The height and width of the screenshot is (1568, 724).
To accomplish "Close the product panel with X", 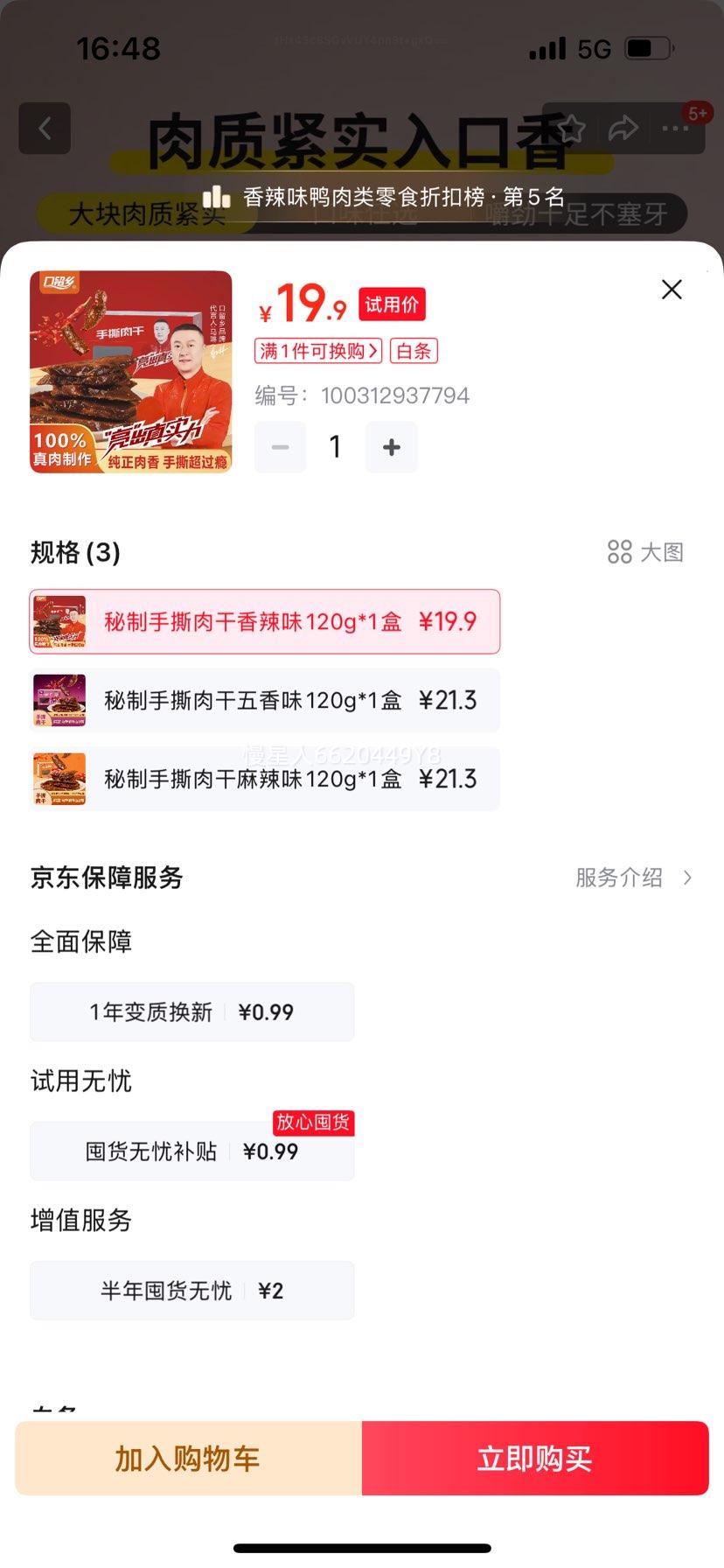I will pos(671,289).
